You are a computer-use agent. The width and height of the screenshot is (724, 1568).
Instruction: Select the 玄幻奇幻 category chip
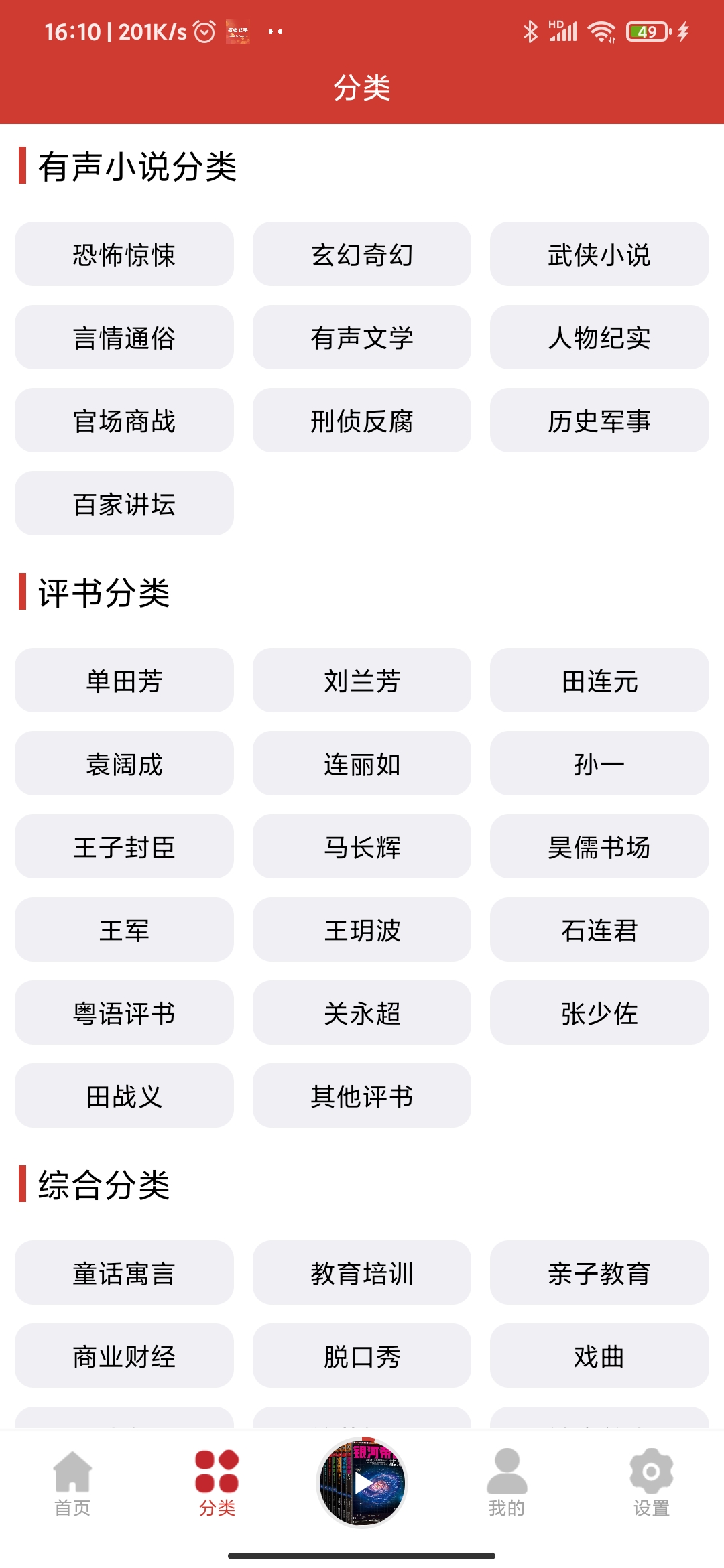tap(362, 254)
